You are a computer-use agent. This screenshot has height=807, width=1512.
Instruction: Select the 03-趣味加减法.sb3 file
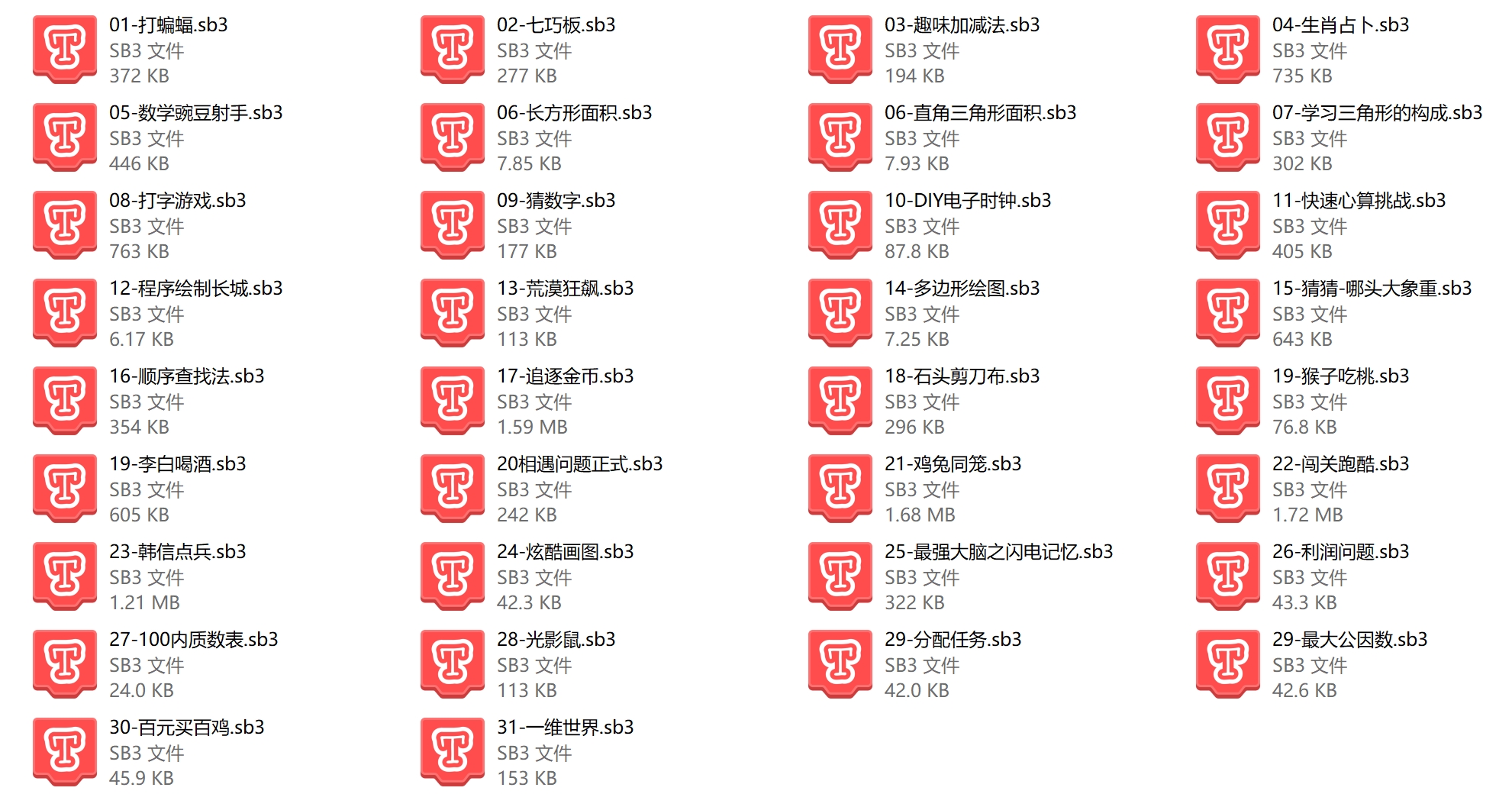pyautogui.click(x=840, y=49)
